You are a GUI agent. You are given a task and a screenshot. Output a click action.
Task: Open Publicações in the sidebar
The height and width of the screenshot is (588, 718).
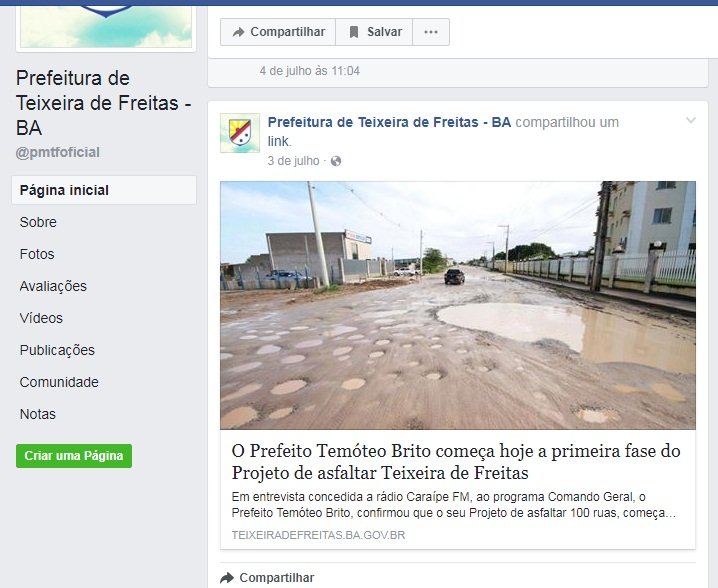tap(57, 350)
